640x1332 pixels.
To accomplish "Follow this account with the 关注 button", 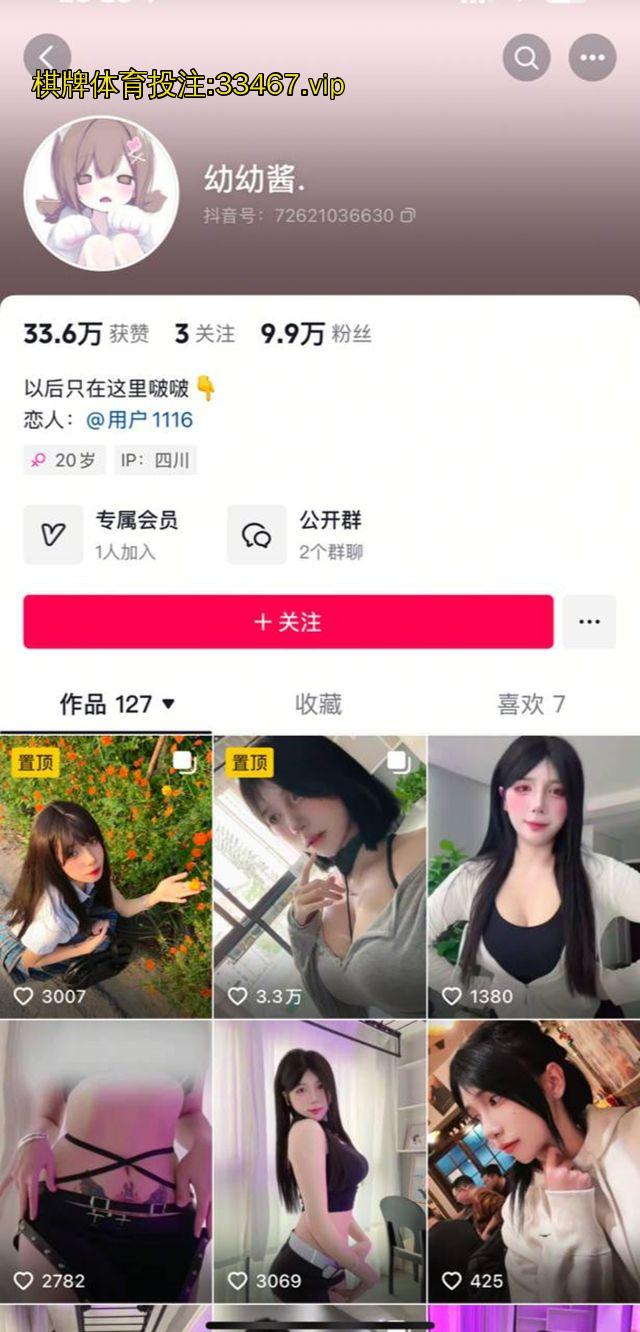I will (288, 622).
